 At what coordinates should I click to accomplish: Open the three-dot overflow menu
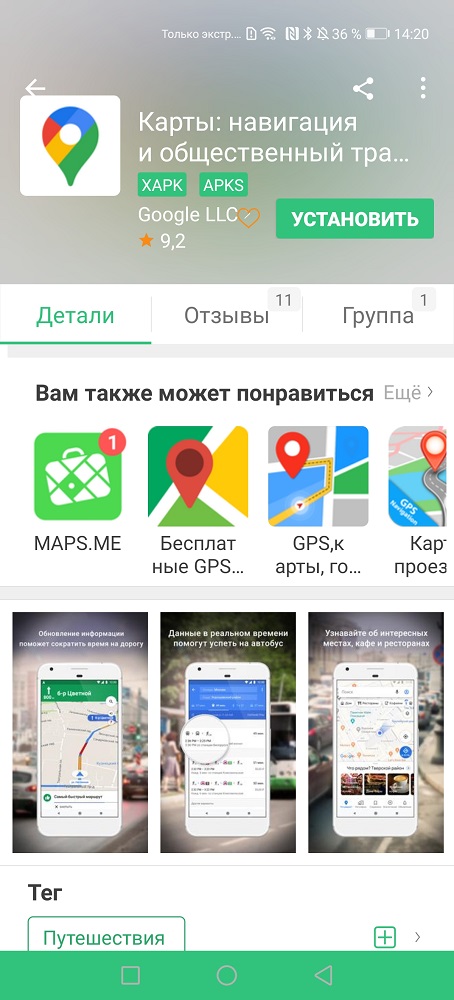(423, 88)
